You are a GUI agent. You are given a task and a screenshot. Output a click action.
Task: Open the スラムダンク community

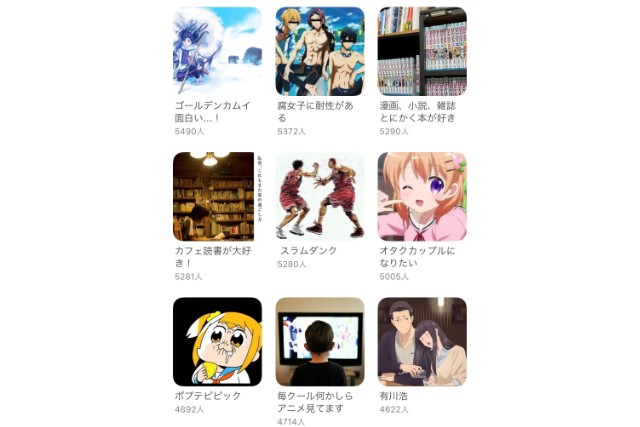320,196
